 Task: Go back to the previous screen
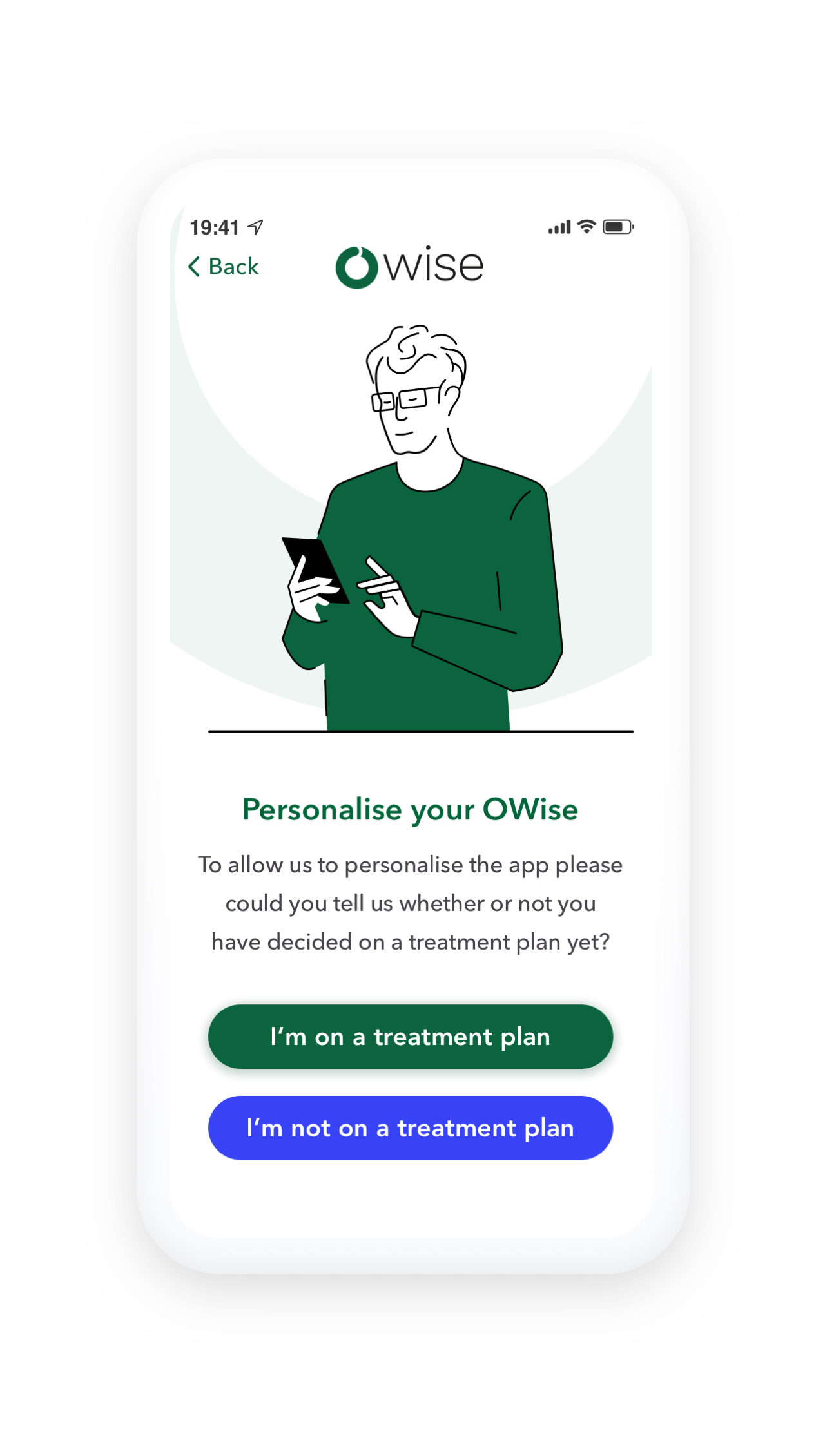point(223,267)
